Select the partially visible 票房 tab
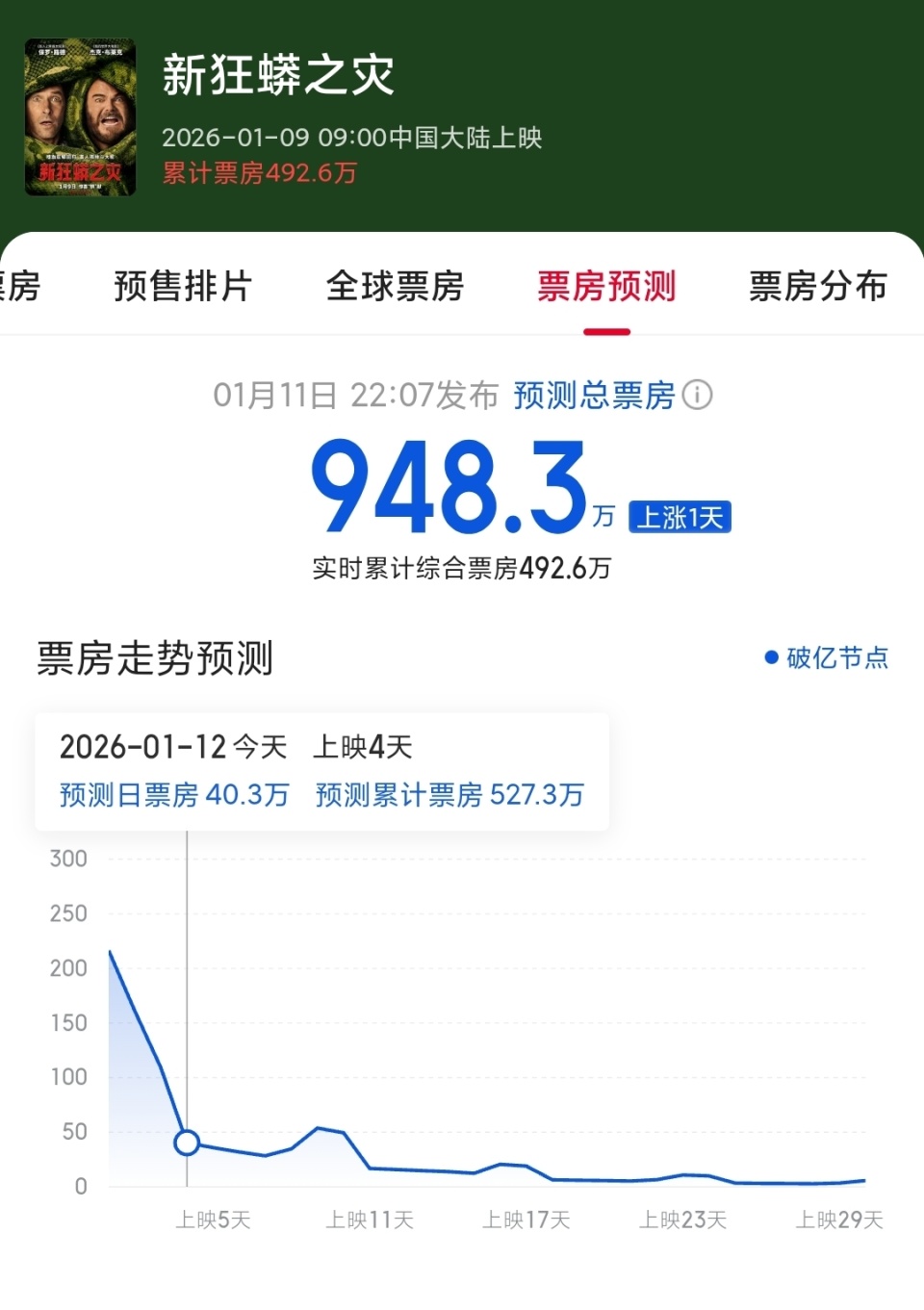This screenshot has height=1310, width=924. (x=19, y=286)
